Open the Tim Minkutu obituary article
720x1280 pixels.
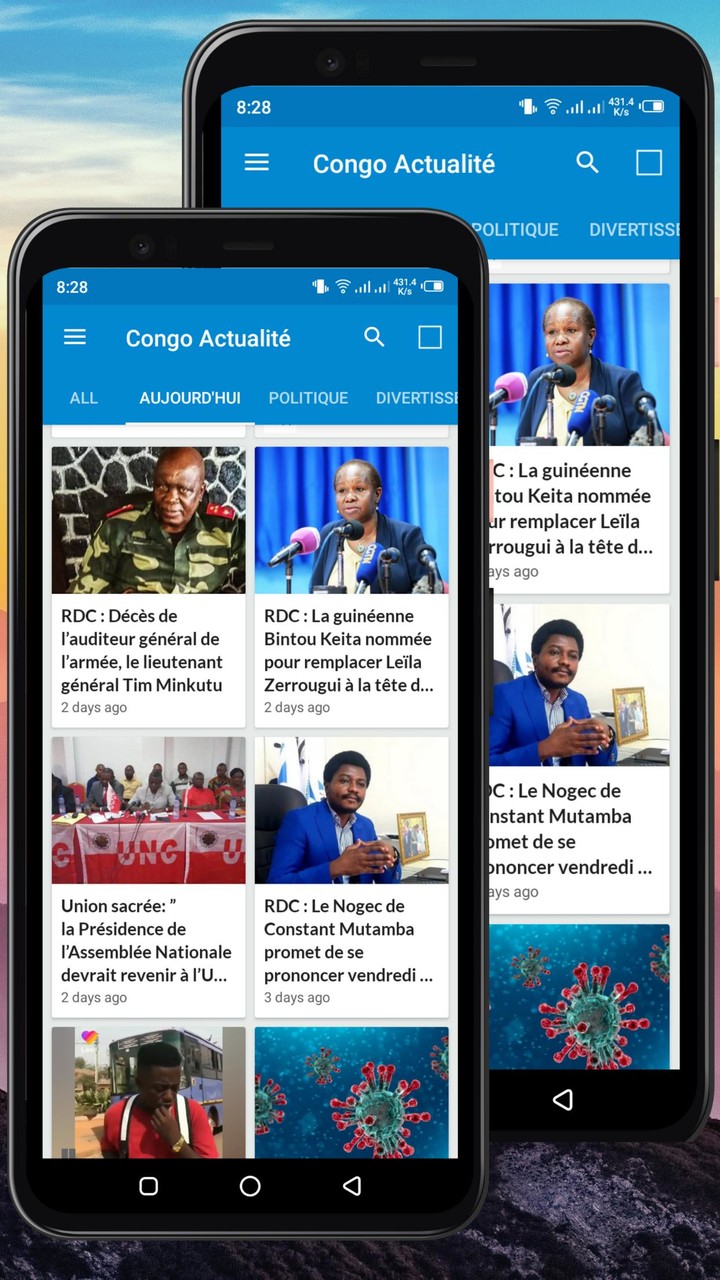coord(148,580)
